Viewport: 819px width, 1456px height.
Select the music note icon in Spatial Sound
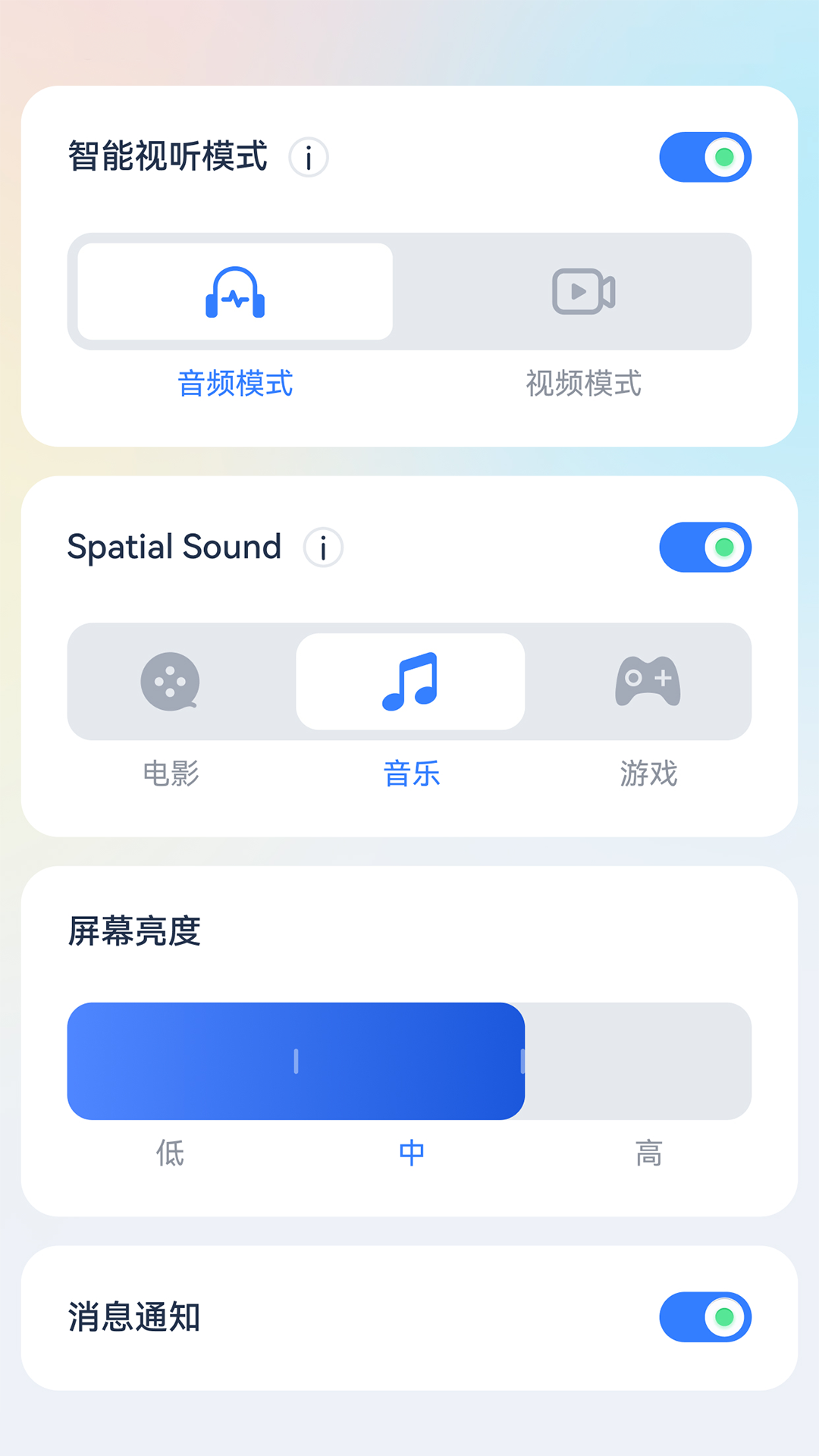pyautogui.click(x=409, y=681)
